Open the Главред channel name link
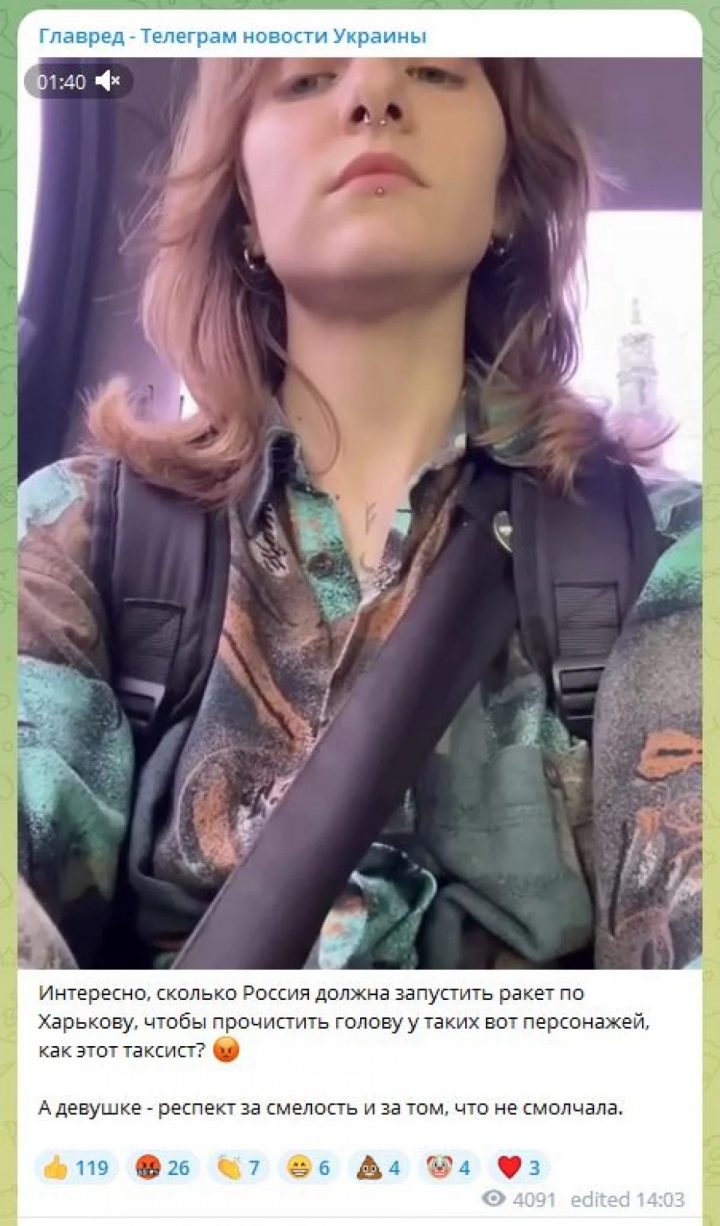The height and width of the screenshot is (1226, 720). tap(232, 37)
